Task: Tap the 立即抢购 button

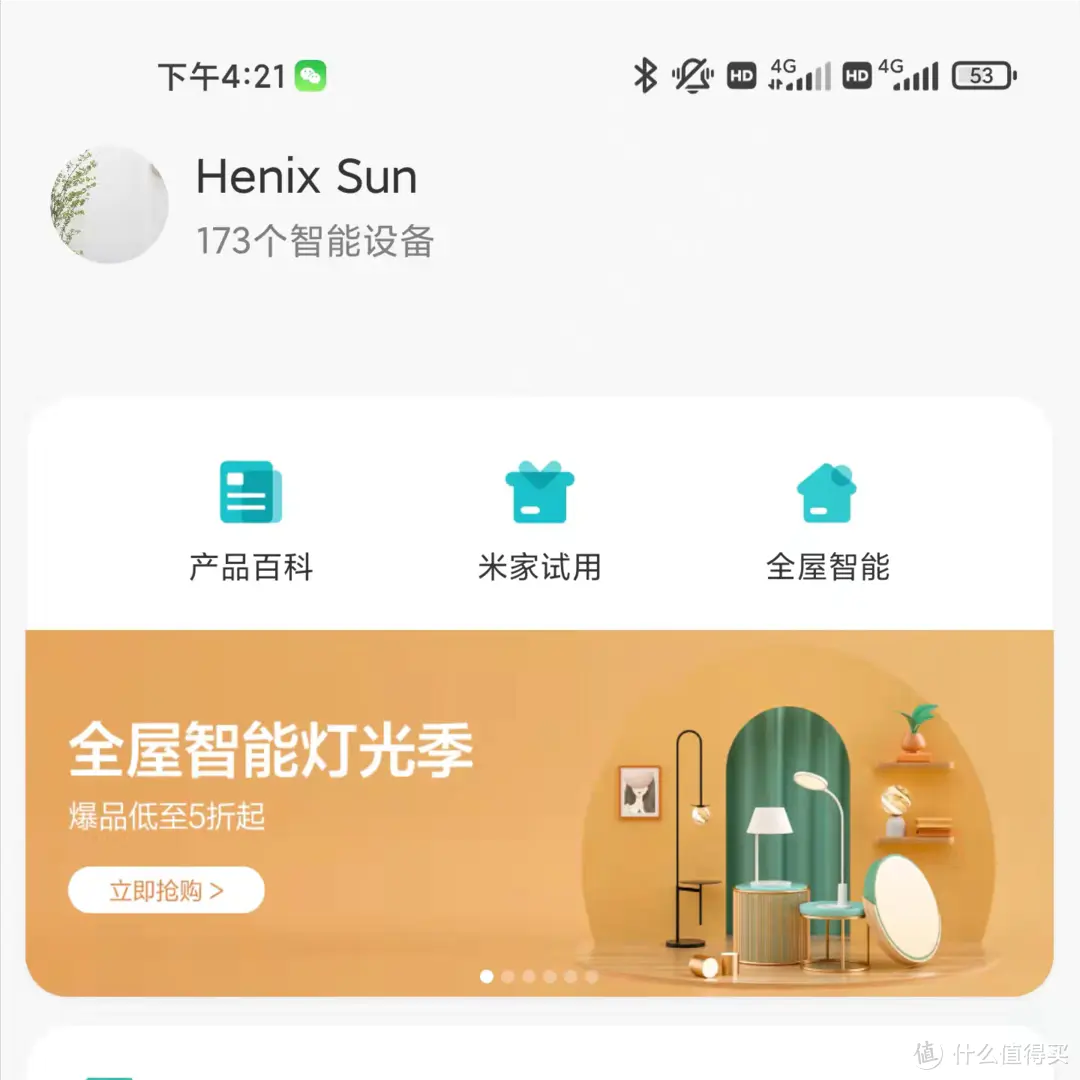Action: pyautogui.click(x=166, y=890)
